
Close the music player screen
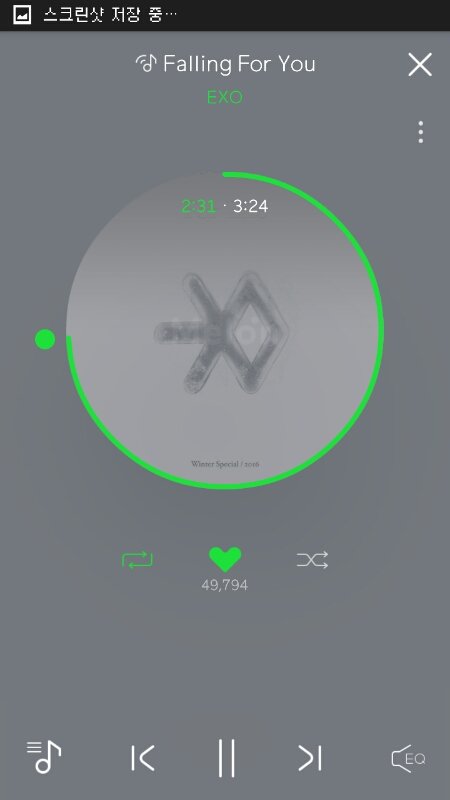pyautogui.click(x=420, y=65)
